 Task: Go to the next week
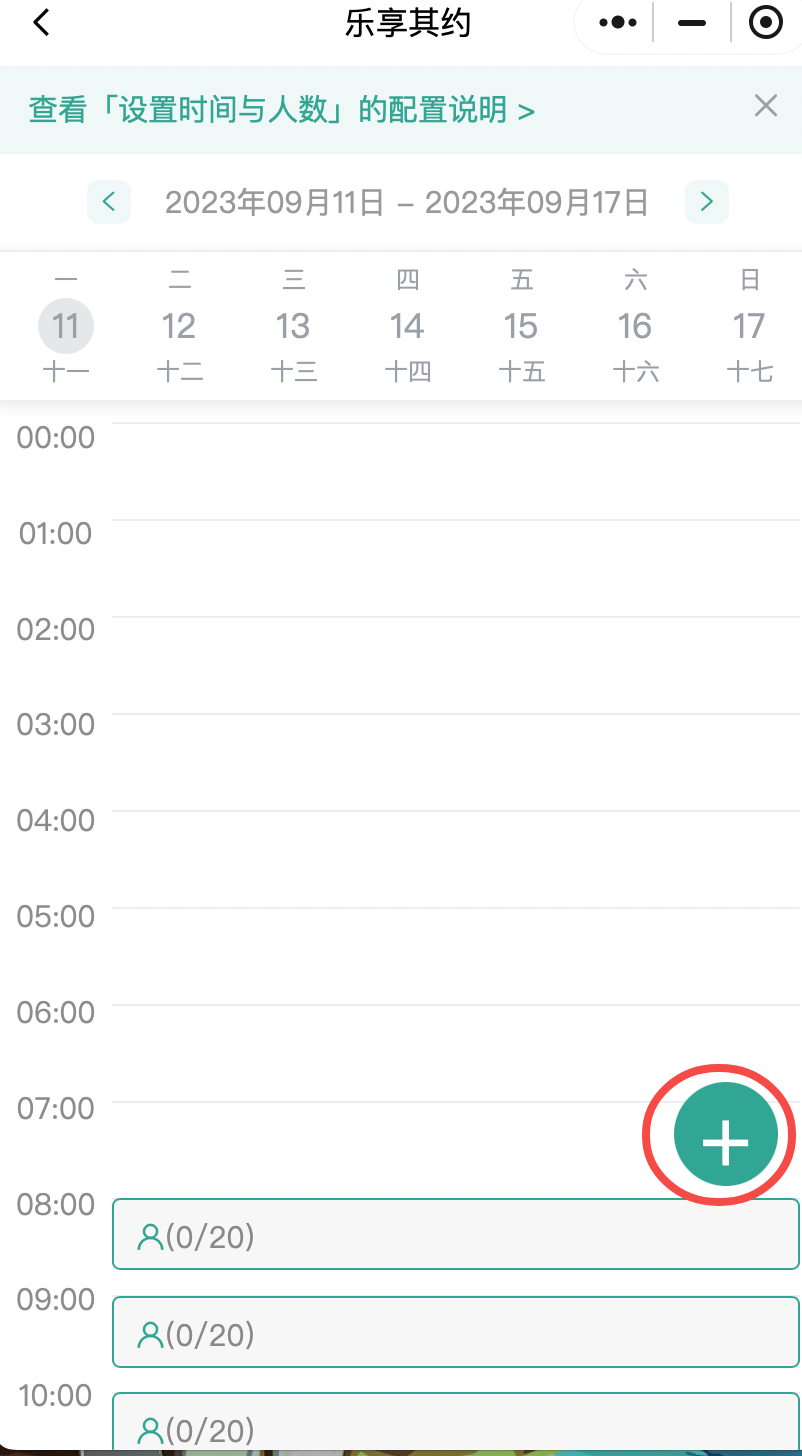[706, 202]
